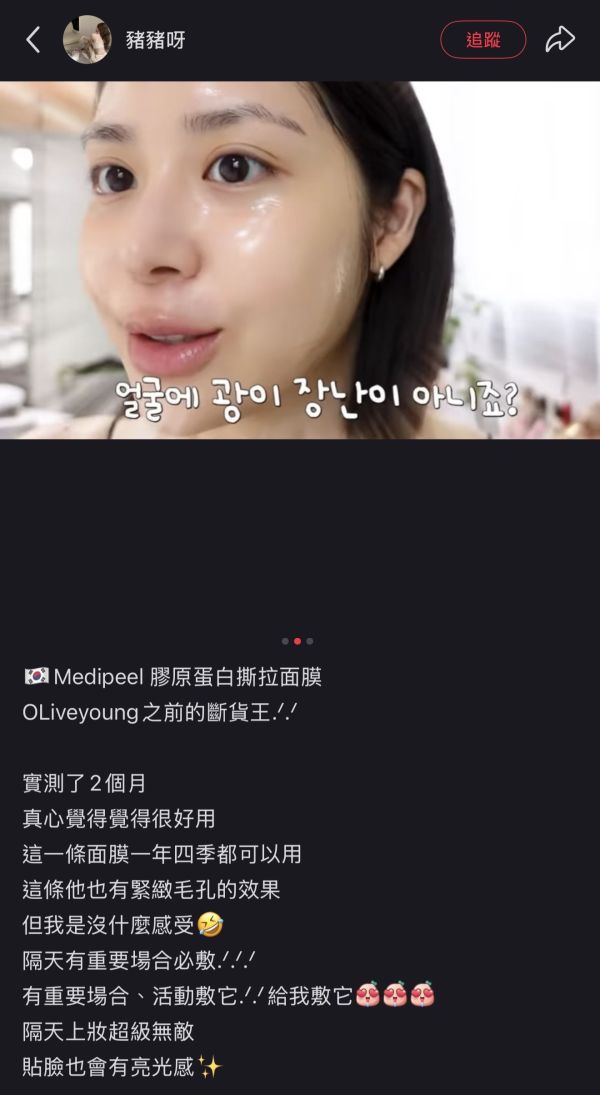
Task: Open 豬豬呀's profile avatar
Action: pos(87,40)
